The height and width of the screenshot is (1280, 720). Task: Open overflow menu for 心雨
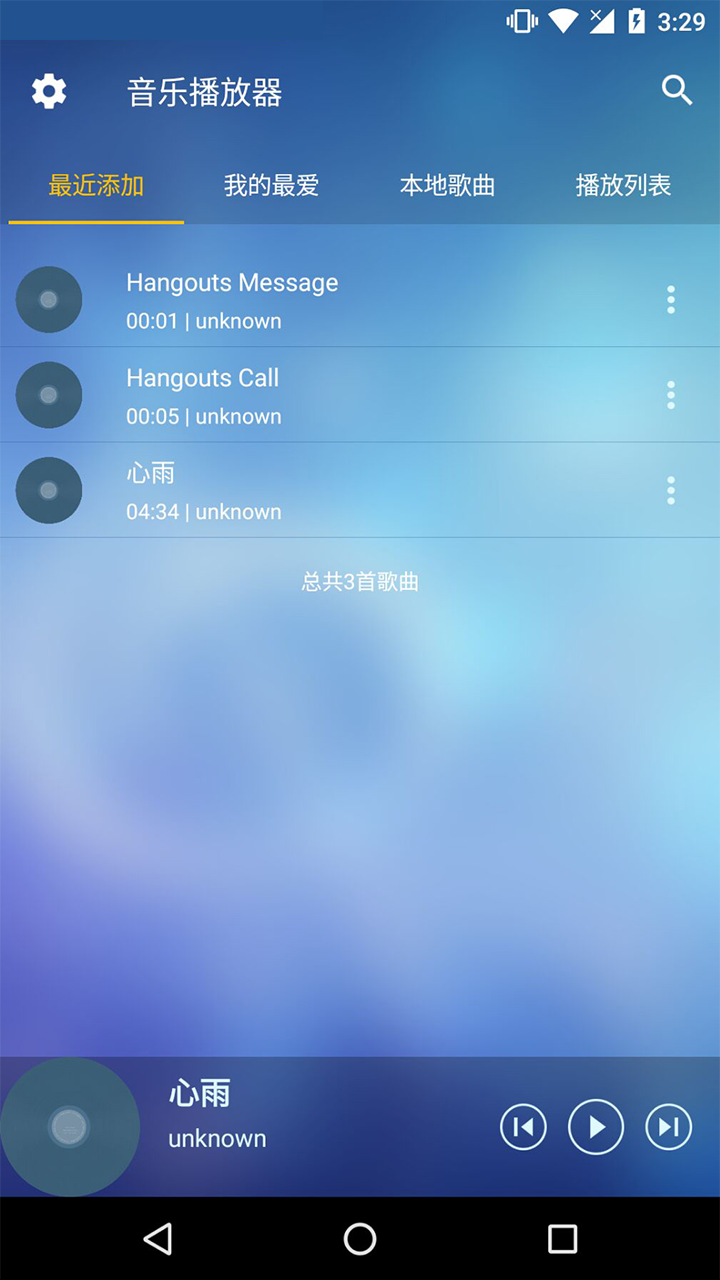[670, 490]
